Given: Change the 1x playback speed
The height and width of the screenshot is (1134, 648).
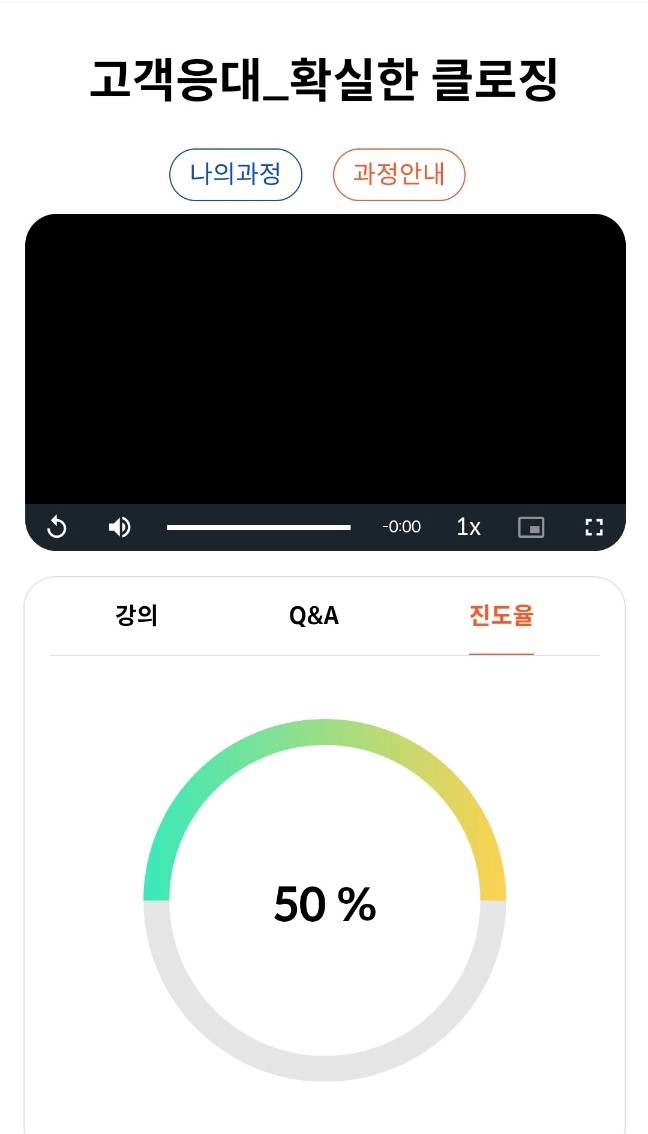Looking at the screenshot, I should pos(468,527).
